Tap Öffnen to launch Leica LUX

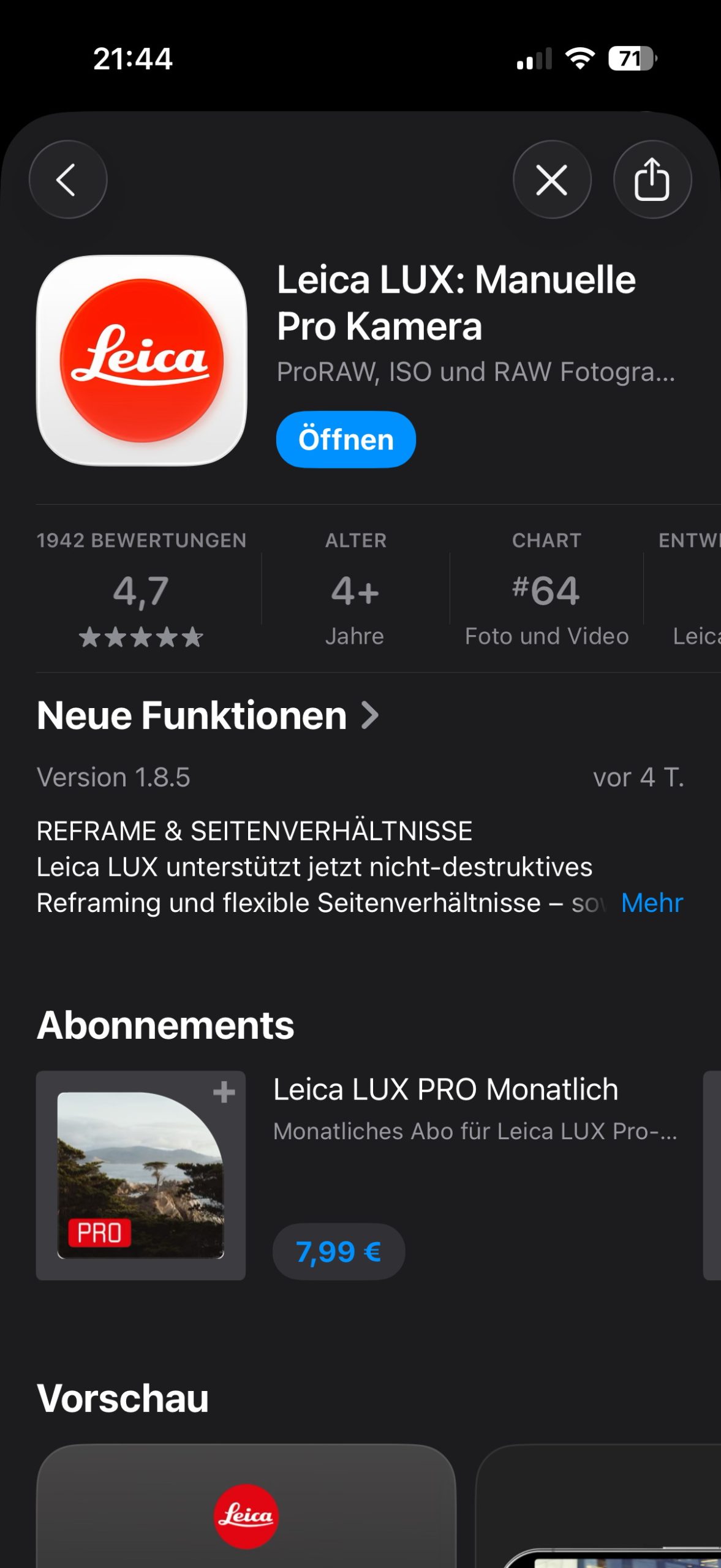point(345,439)
